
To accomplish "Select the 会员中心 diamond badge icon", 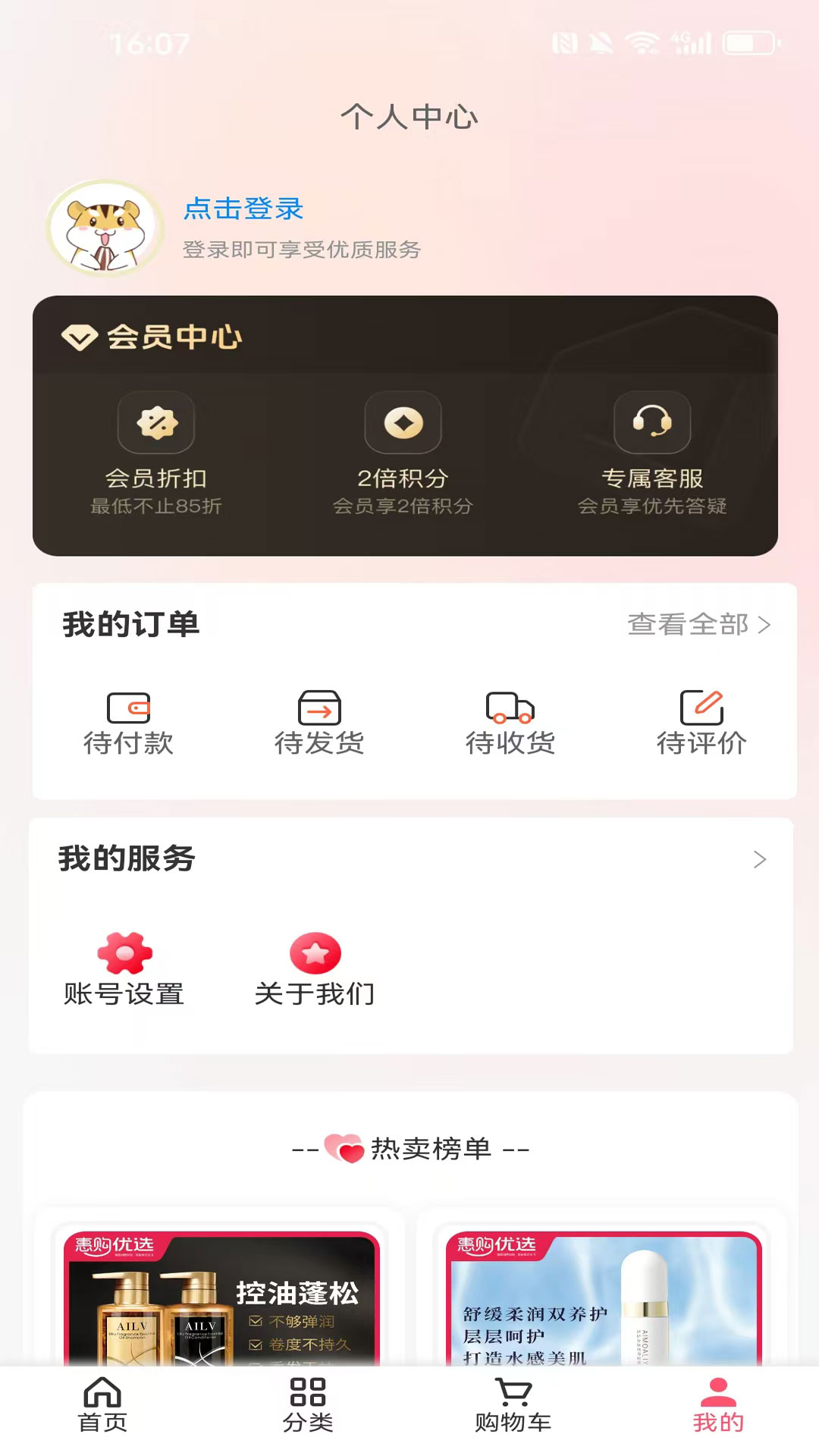I will pos(80,336).
